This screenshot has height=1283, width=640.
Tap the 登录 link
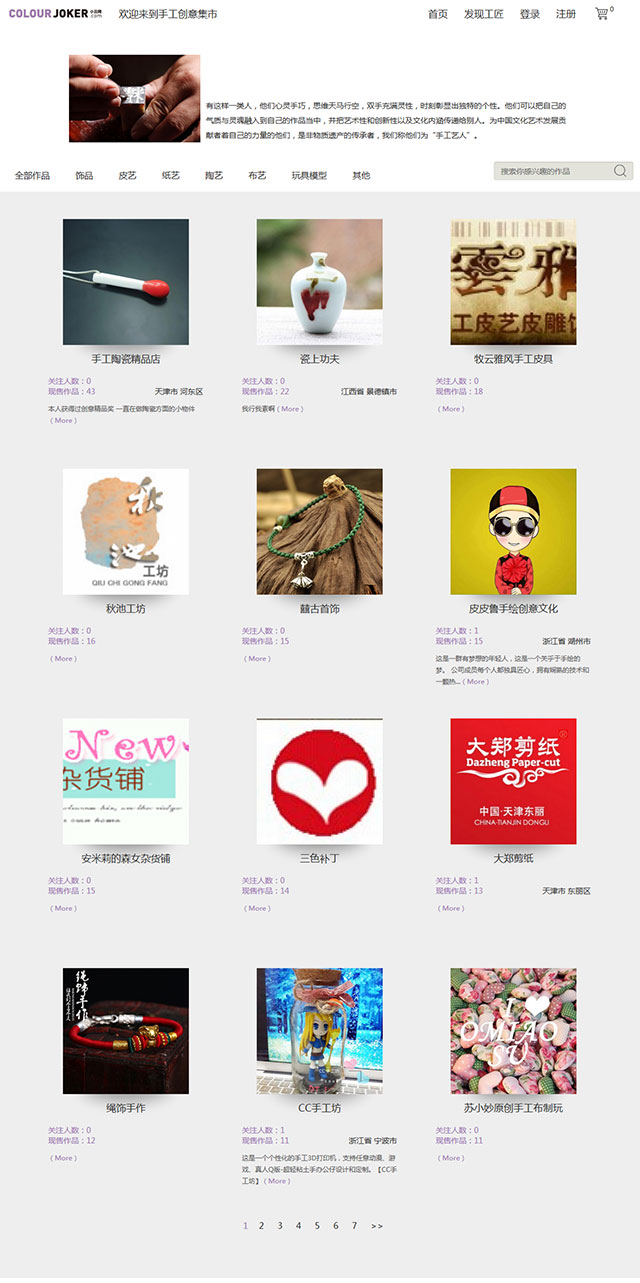coord(530,14)
